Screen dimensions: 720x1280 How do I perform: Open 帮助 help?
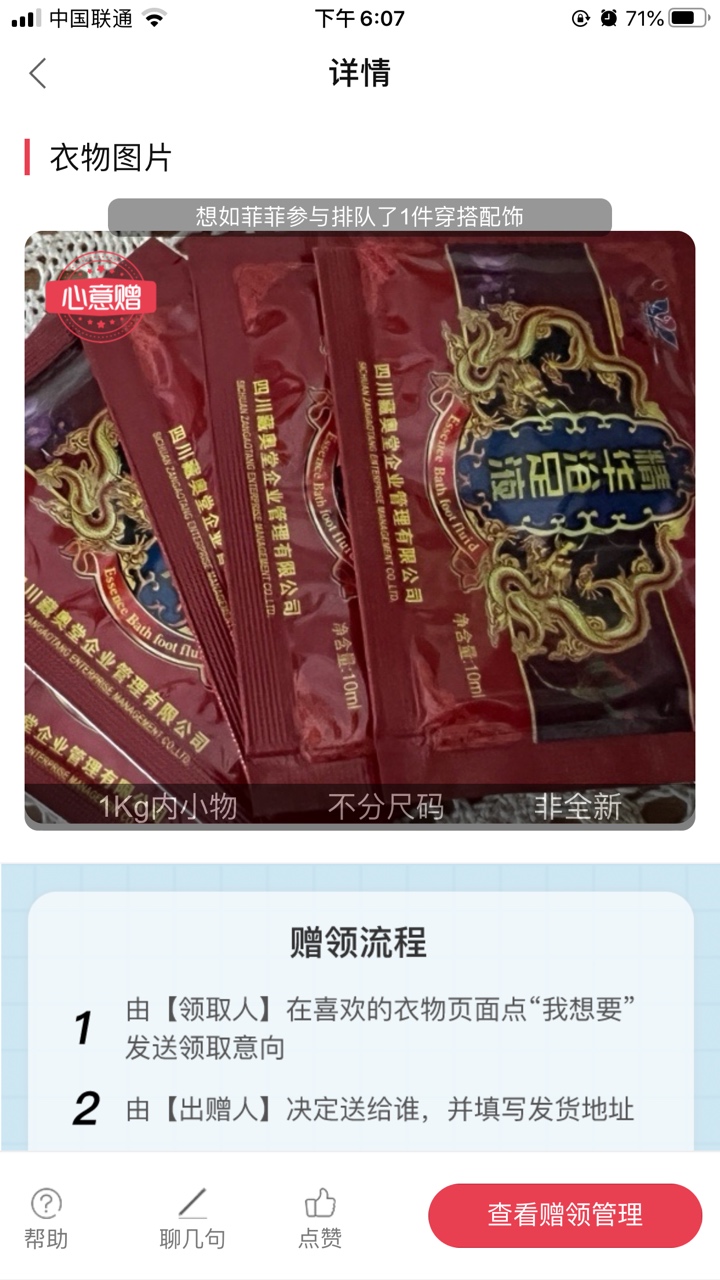pyautogui.click(x=46, y=1217)
